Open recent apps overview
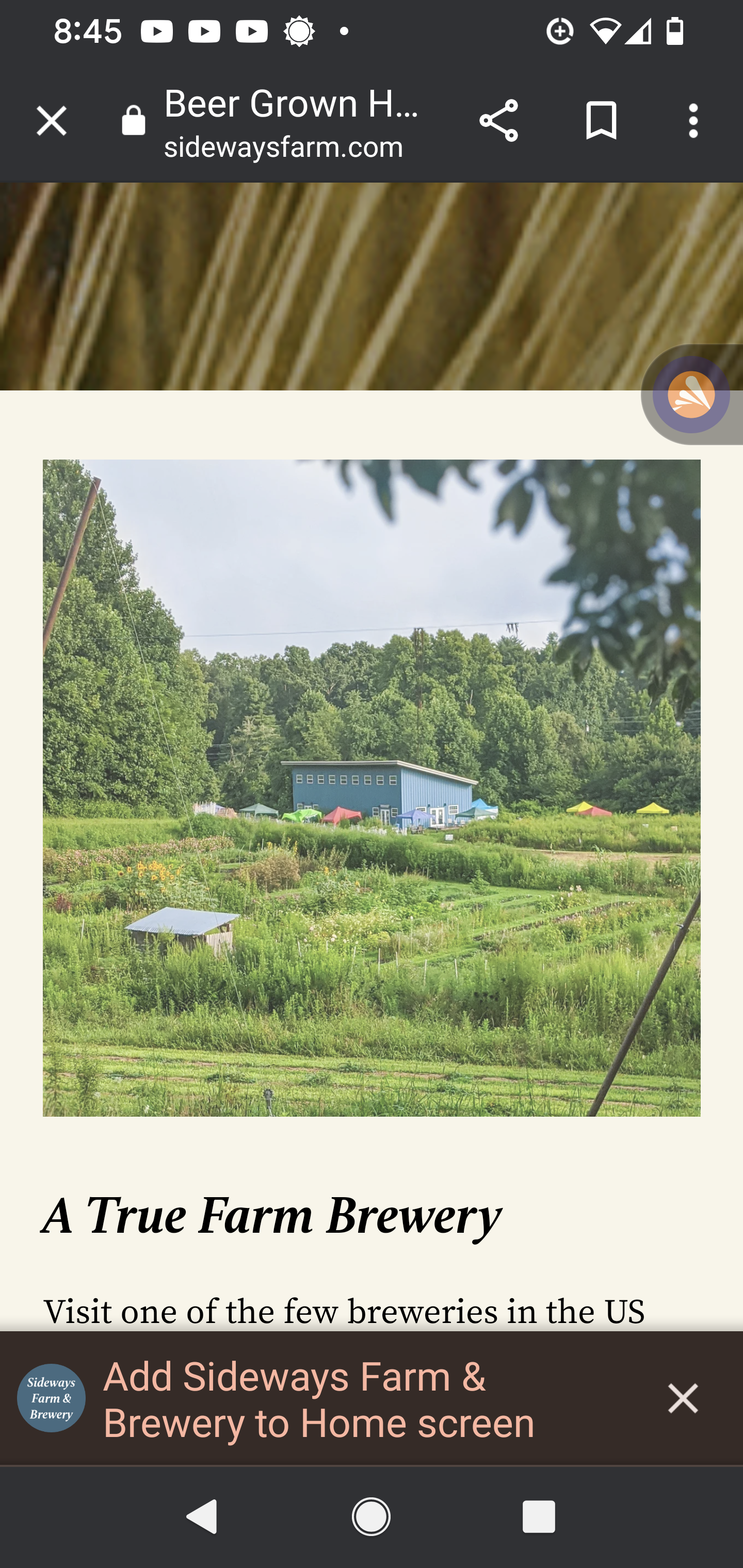Image resolution: width=743 pixels, height=1568 pixels. [x=538, y=1516]
